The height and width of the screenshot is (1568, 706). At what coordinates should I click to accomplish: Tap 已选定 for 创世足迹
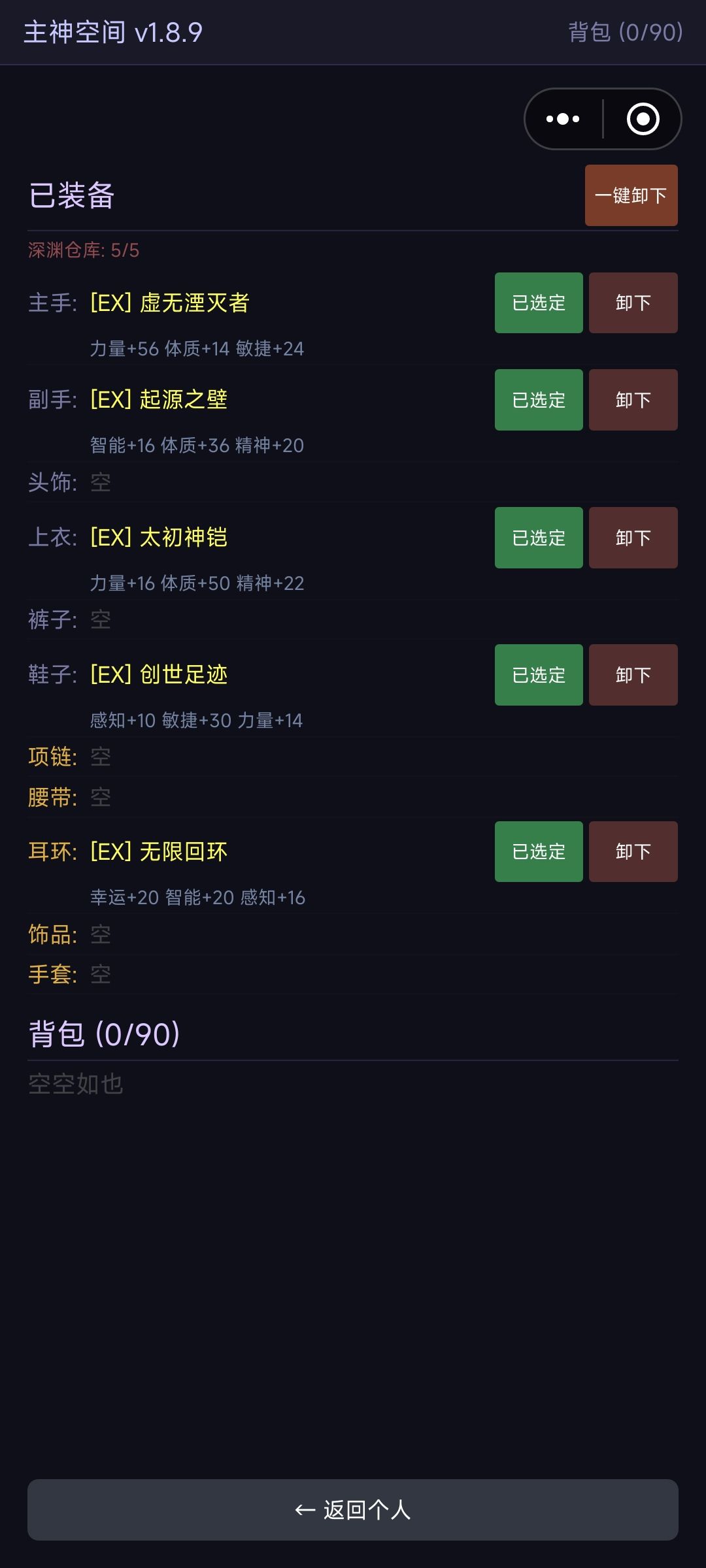(x=539, y=675)
